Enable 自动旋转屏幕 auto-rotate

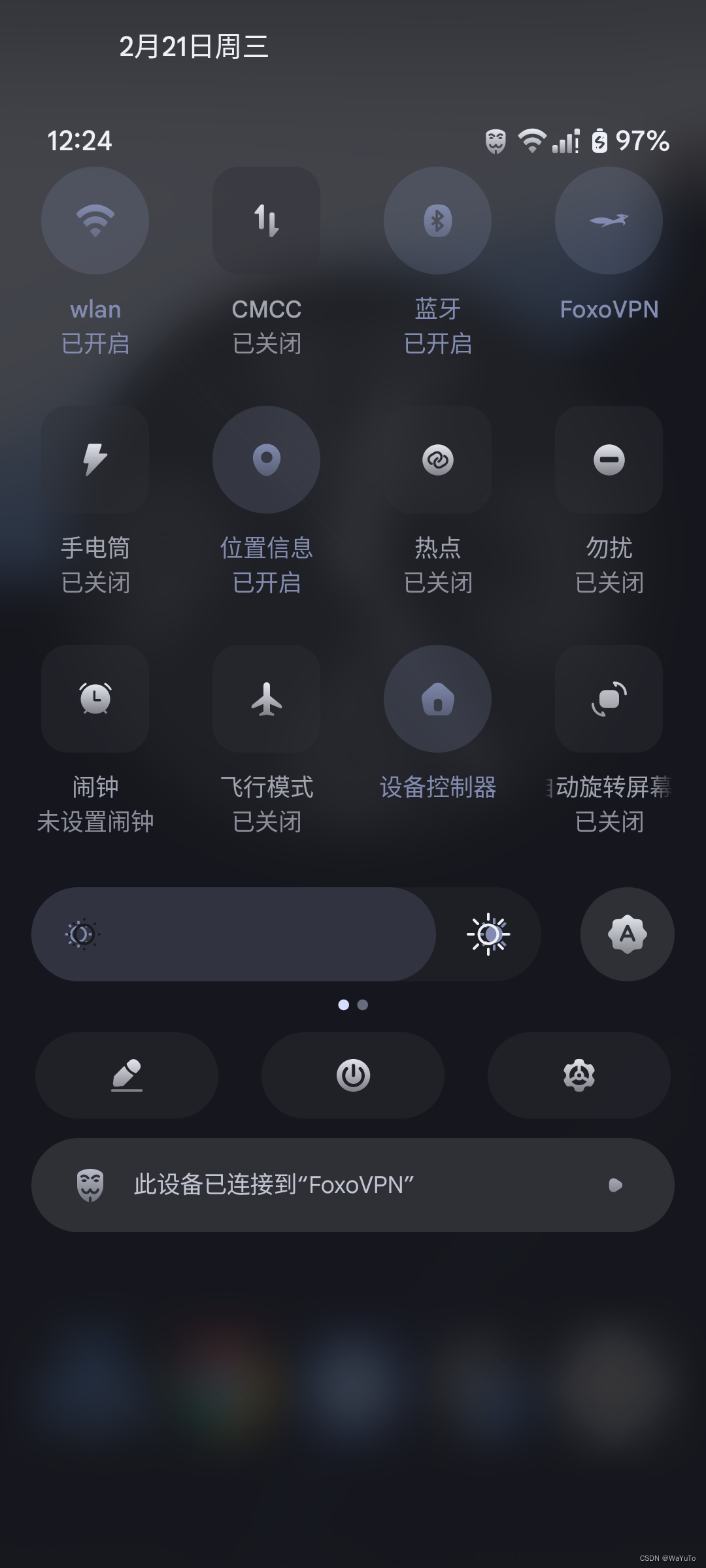point(608,698)
